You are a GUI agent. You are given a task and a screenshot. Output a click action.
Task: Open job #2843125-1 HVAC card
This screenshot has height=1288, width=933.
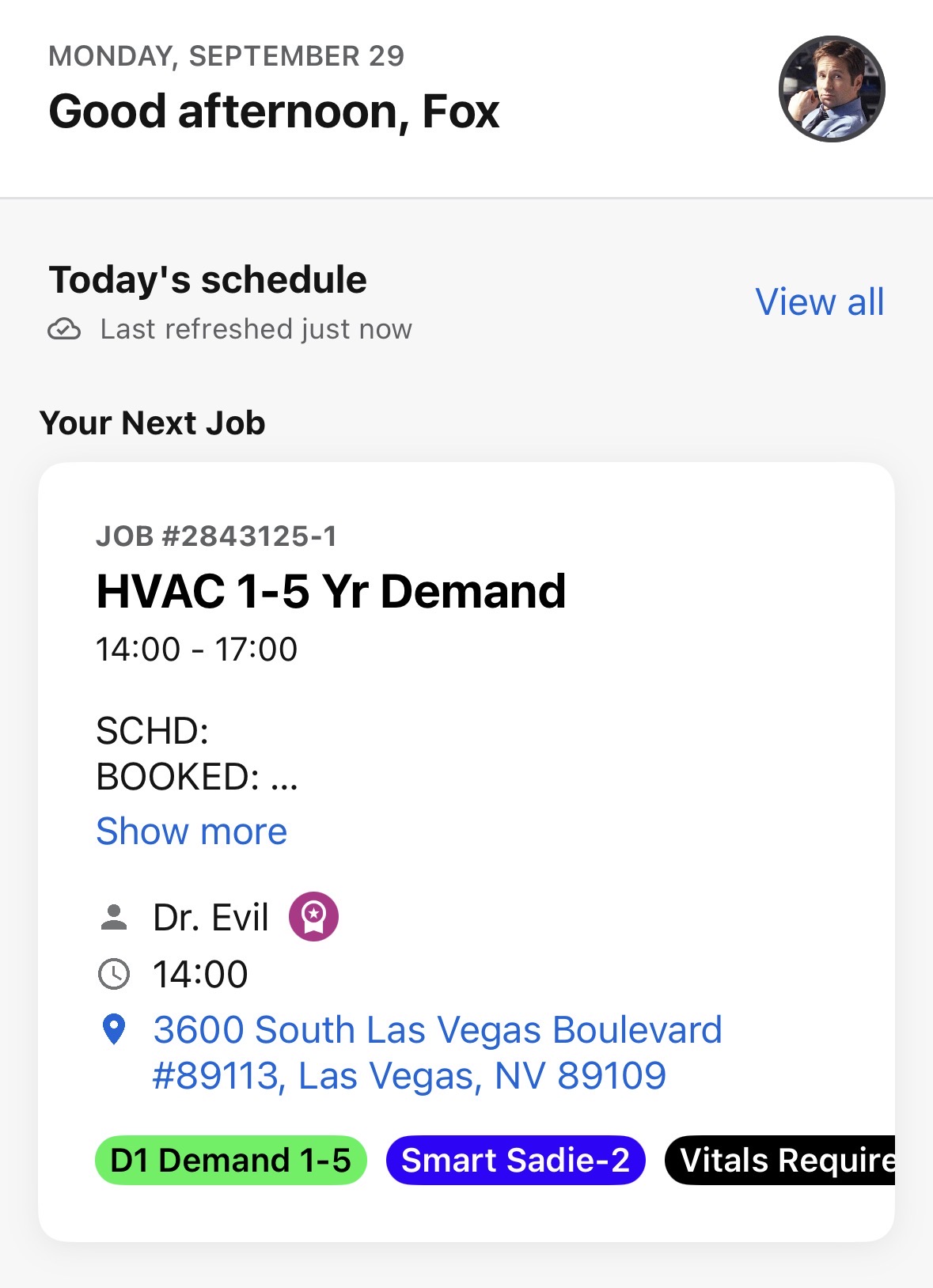331,591
